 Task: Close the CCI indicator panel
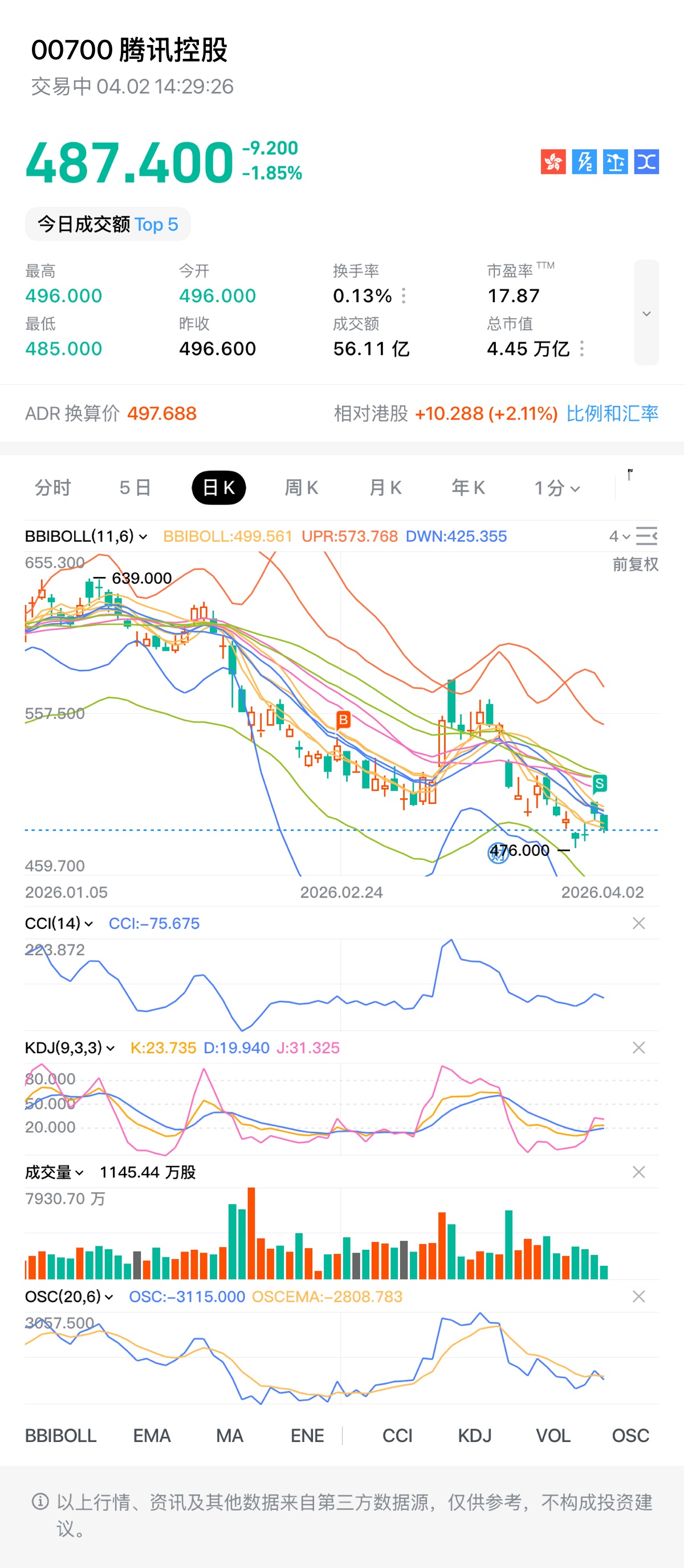pyautogui.click(x=638, y=923)
